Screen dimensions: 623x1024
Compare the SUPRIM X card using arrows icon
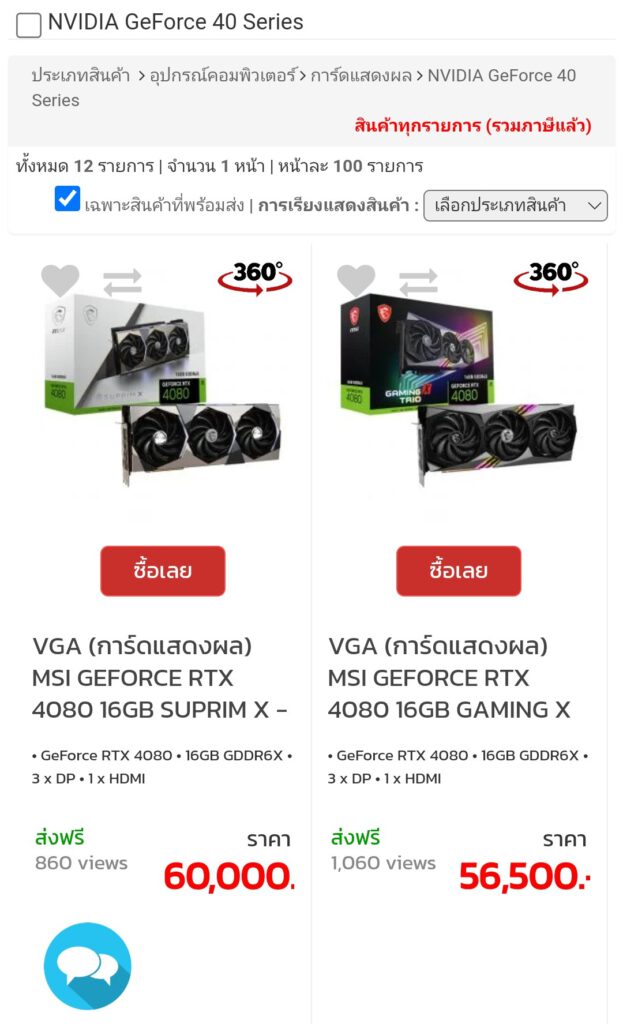point(122,282)
